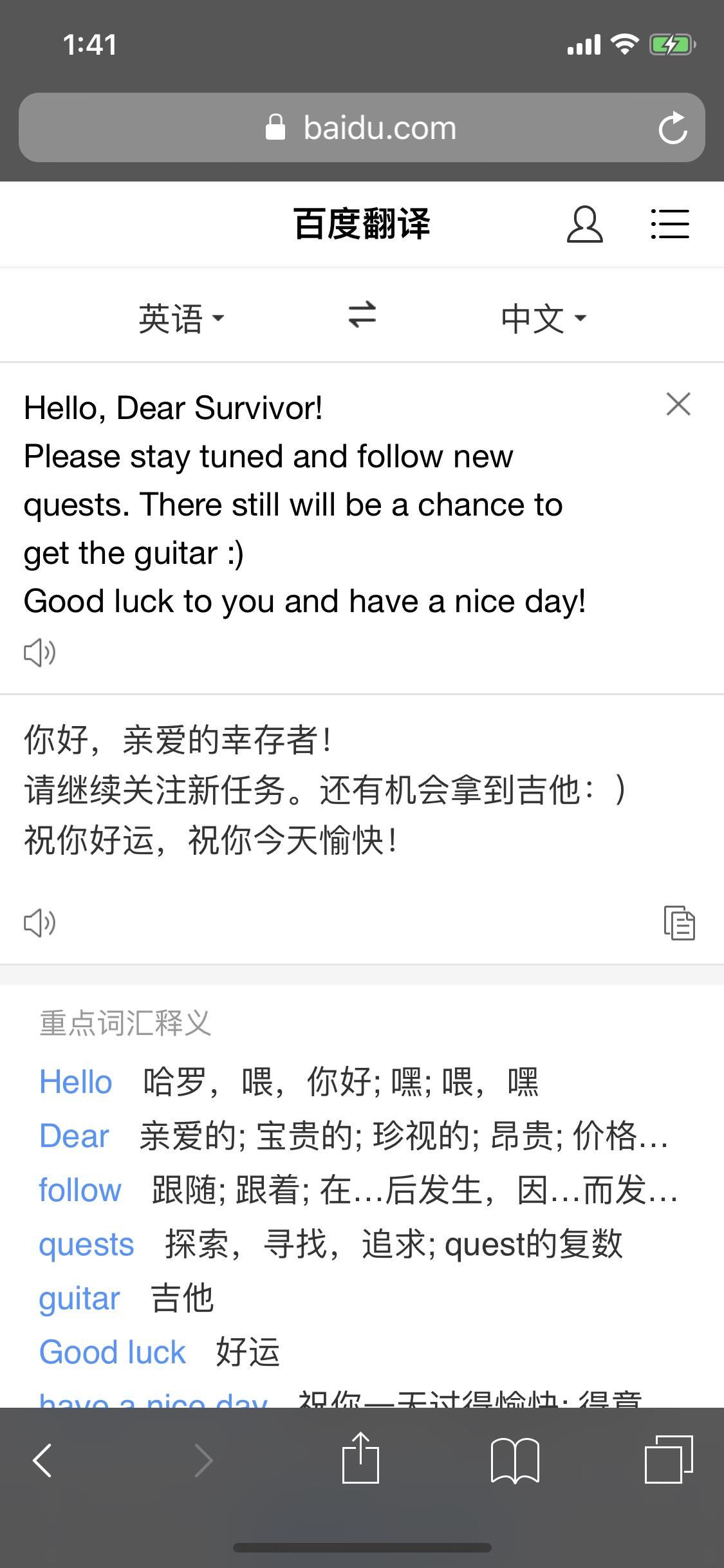
Task: Open the 中文 target language dropdown
Action: click(543, 318)
